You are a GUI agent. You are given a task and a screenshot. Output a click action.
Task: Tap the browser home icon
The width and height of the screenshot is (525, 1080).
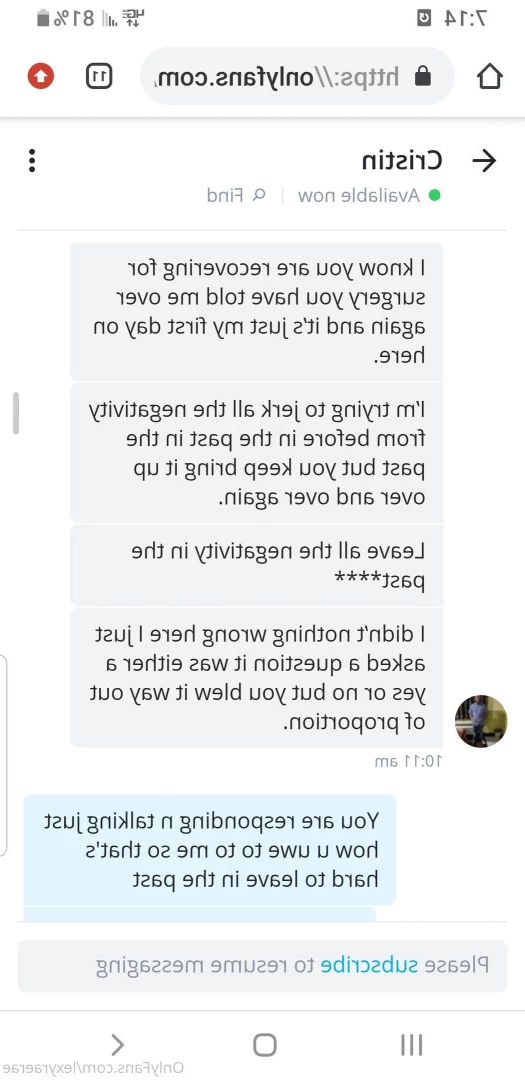(489, 76)
